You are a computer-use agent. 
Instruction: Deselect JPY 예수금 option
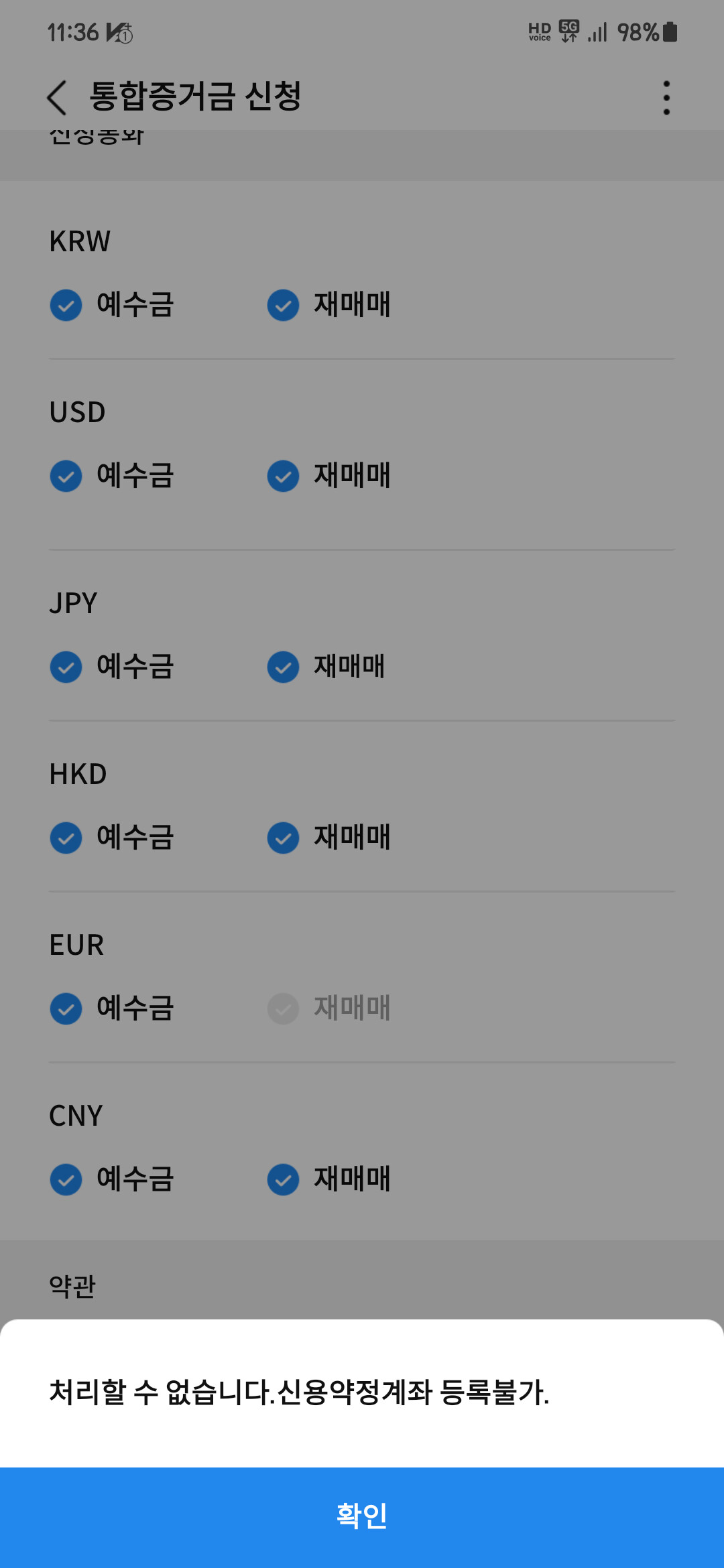click(x=66, y=667)
